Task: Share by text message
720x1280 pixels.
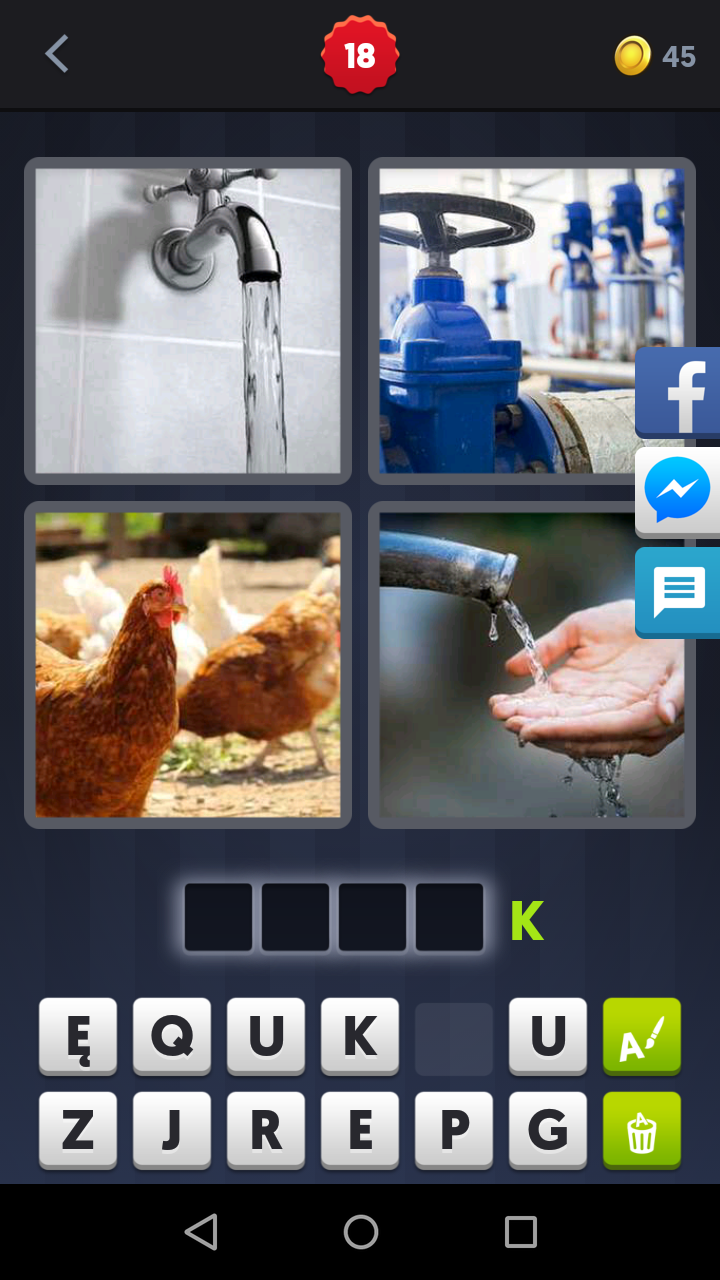Action: [680, 592]
